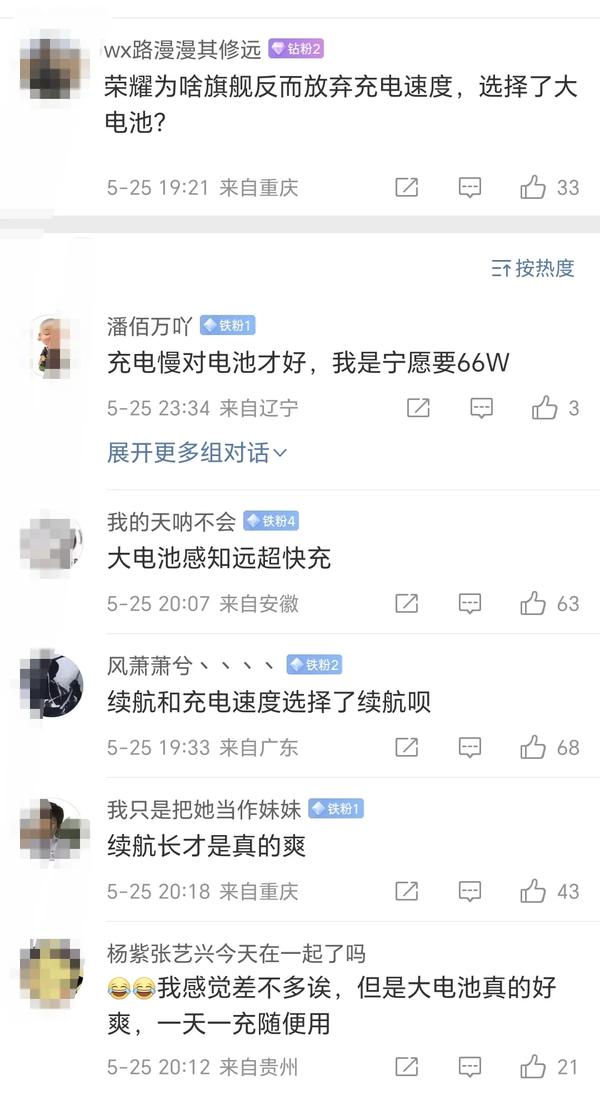
Task: Reply to 我的天呐不会's comment
Action: coord(470,603)
